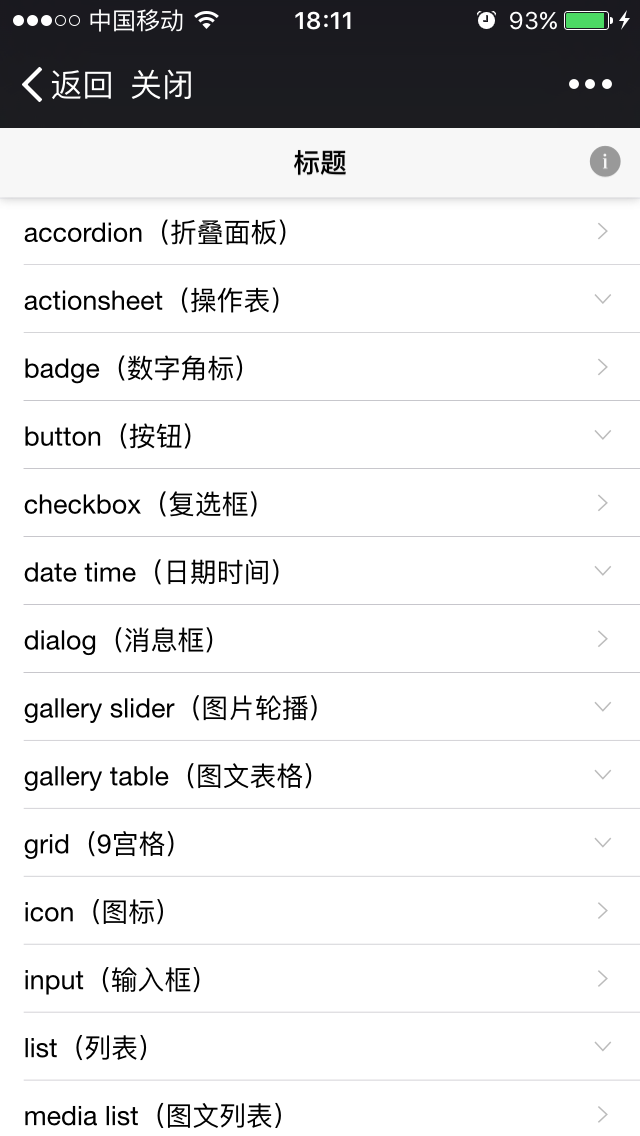Screen dimensions: 640x1136
Task: Expand the actionsheet（操作表）row
Action: pyautogui.click(x=320, y=299)
